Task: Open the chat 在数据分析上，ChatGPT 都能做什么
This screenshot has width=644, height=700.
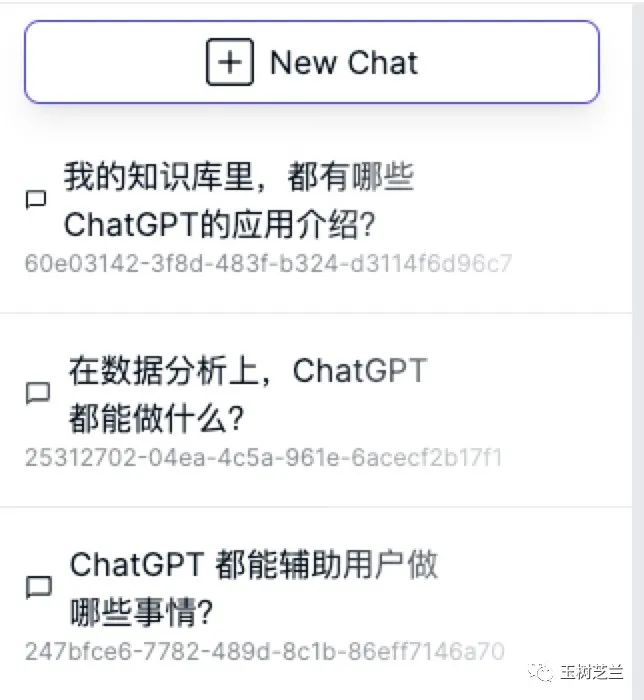Action: click(248, 392)
